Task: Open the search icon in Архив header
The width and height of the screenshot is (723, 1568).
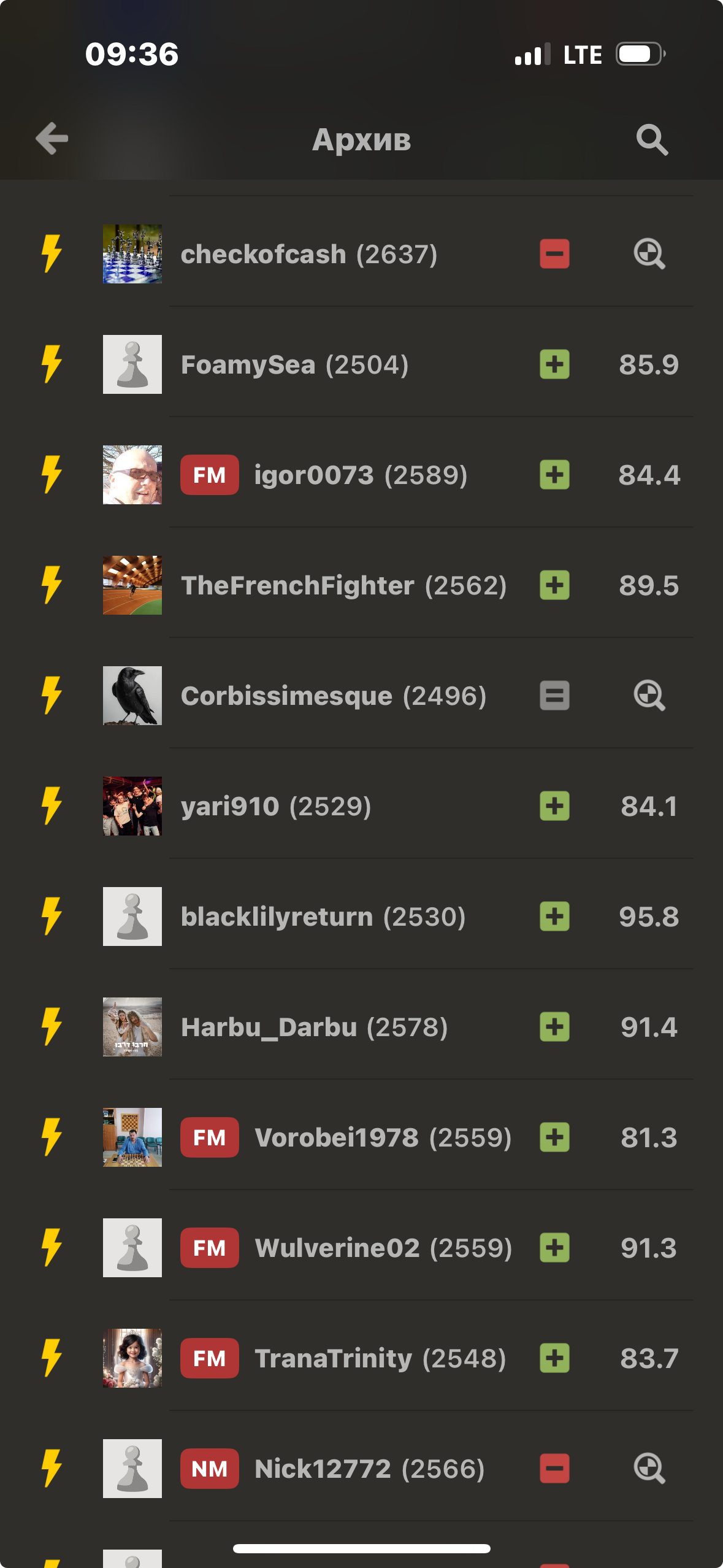Action: pos(651,140)
